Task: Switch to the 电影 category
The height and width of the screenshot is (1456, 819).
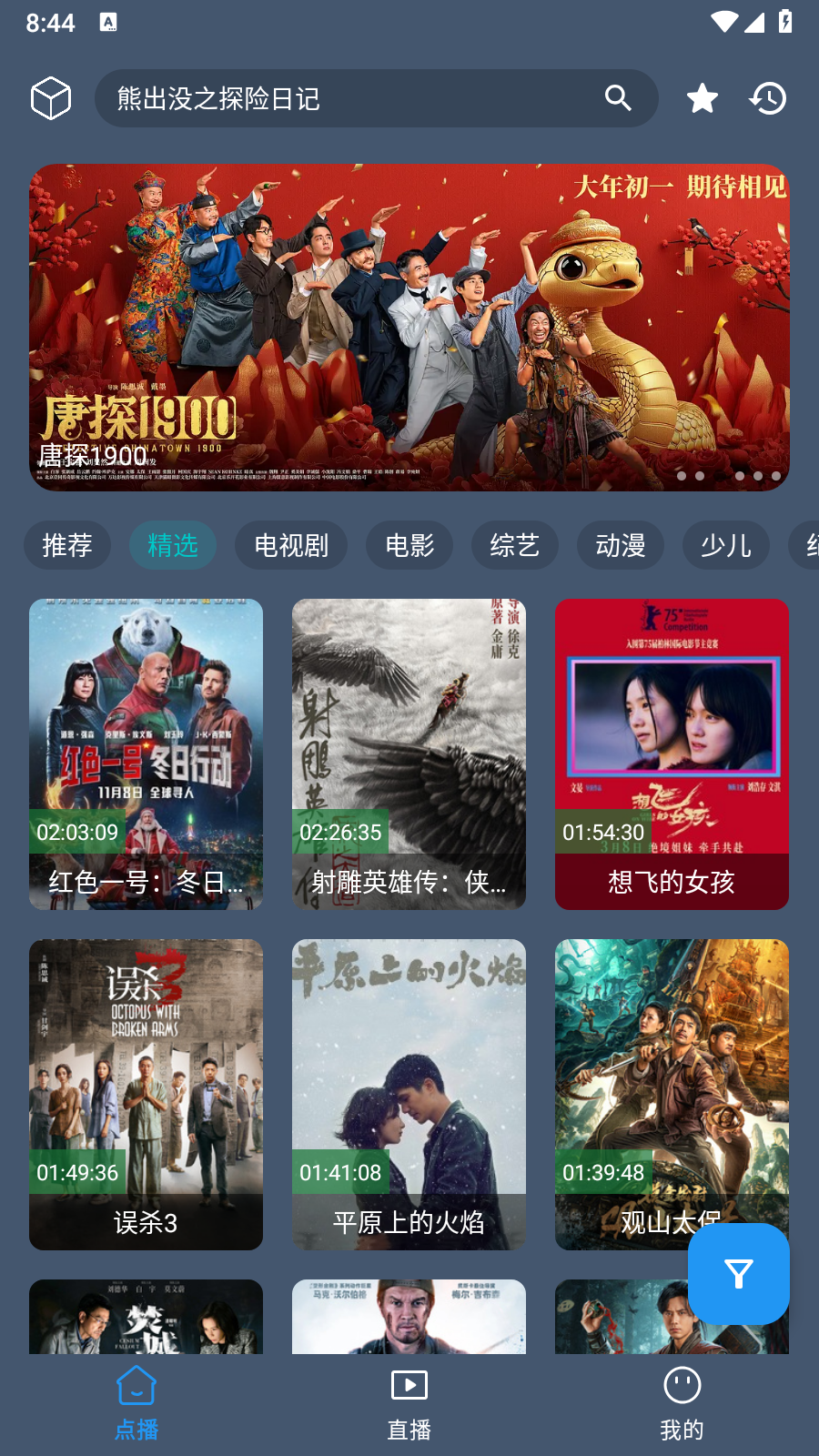Action: 409,545
